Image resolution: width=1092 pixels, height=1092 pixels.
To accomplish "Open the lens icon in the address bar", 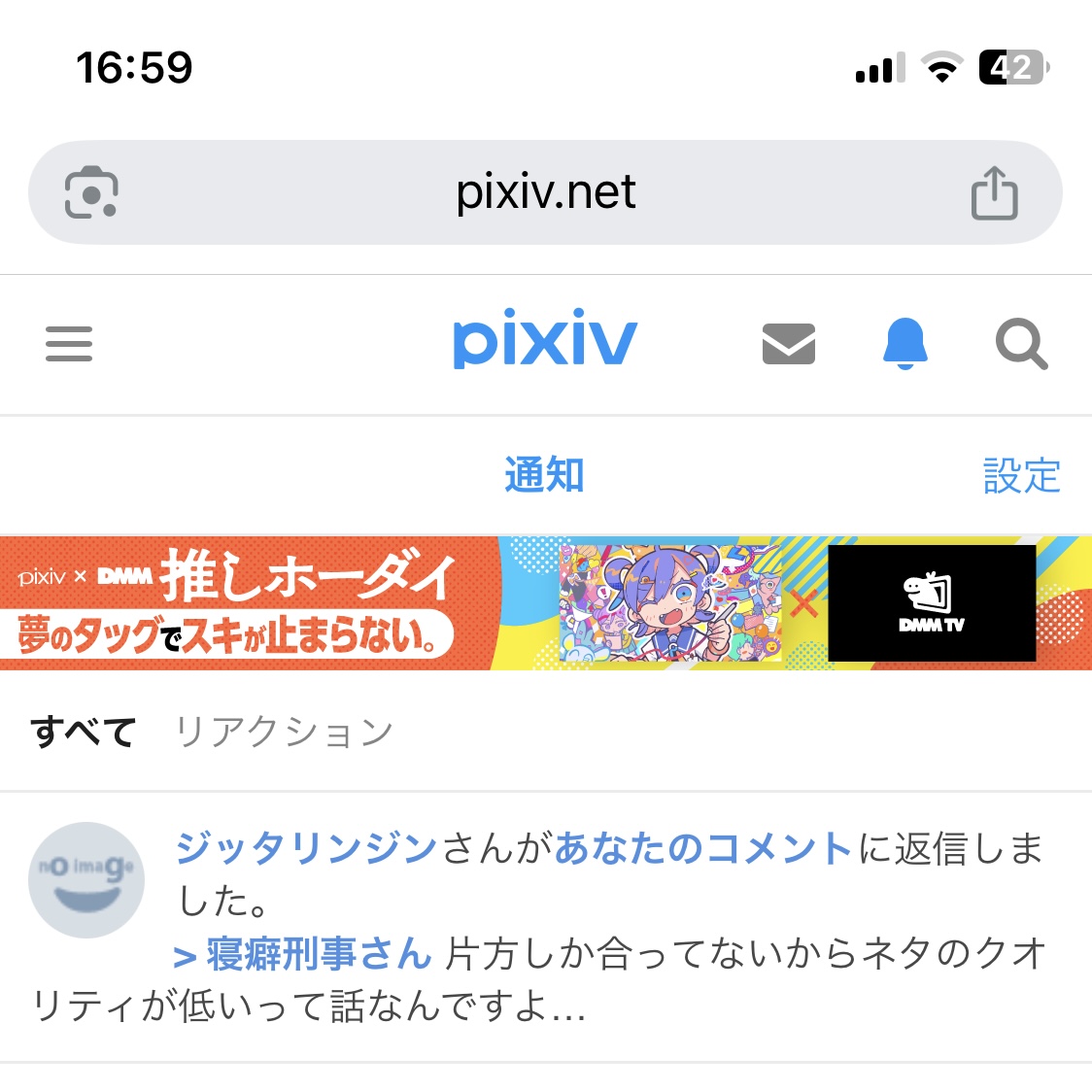I will coord(91,192).
